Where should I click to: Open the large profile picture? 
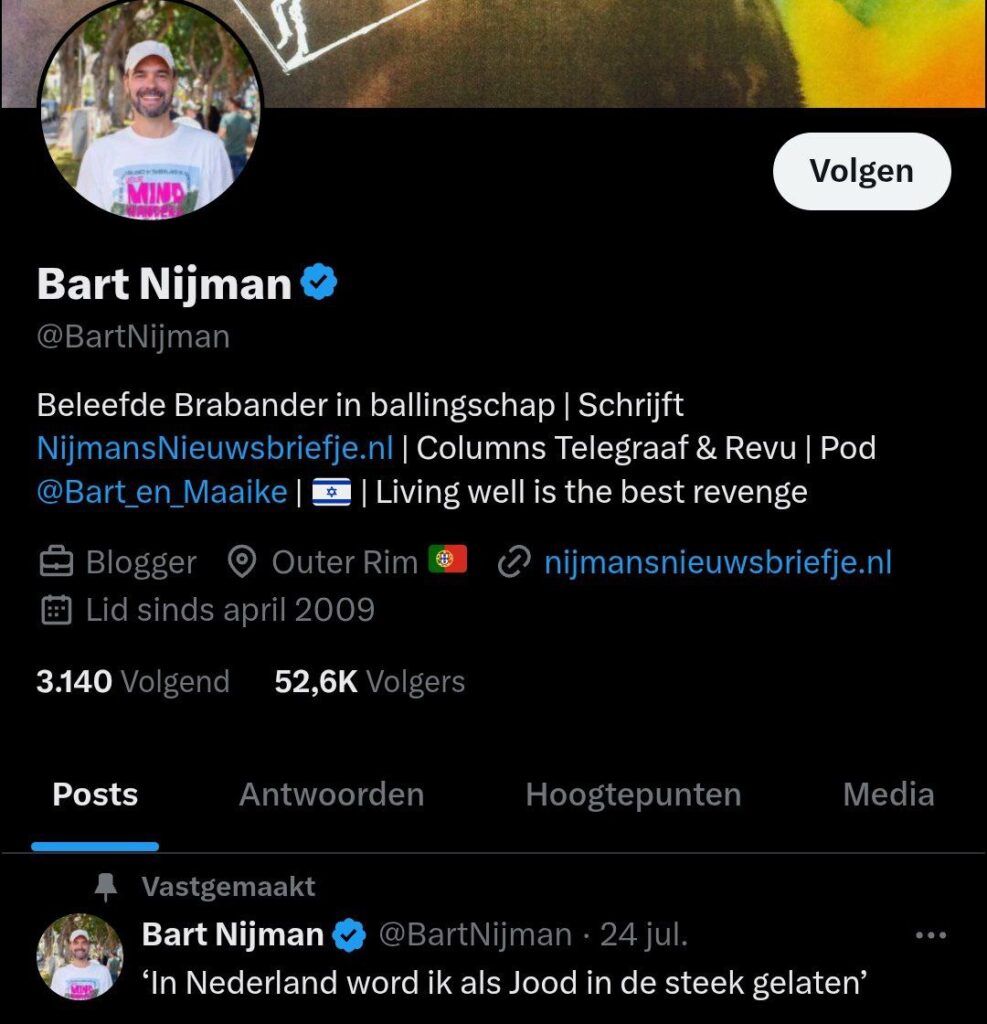click(152, 110)
